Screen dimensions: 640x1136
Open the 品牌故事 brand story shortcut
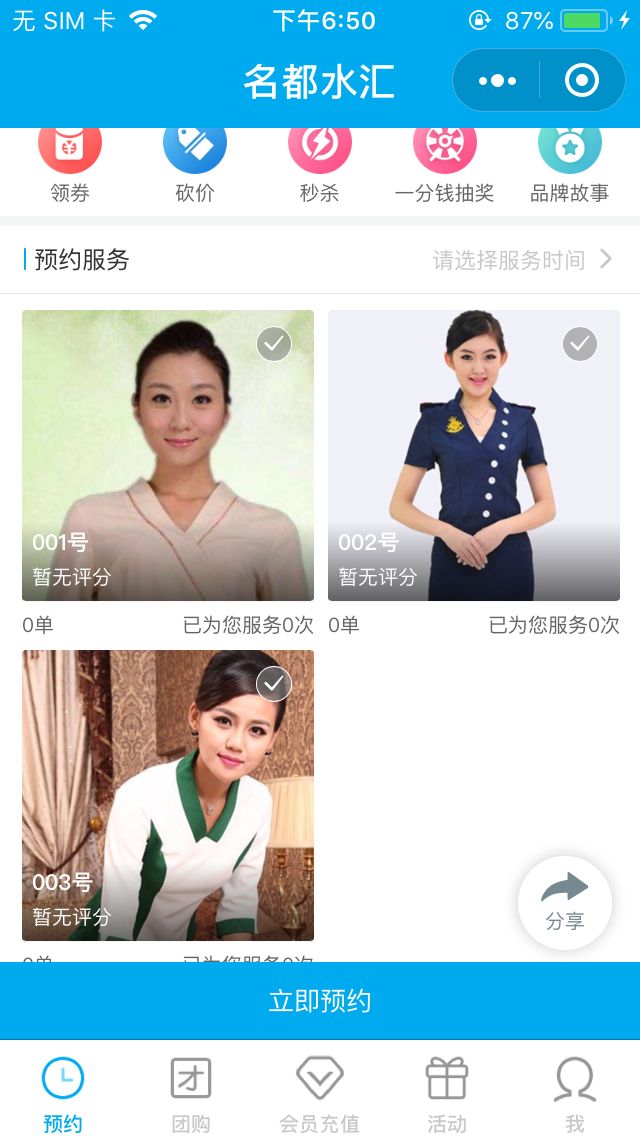coord(570,165)
